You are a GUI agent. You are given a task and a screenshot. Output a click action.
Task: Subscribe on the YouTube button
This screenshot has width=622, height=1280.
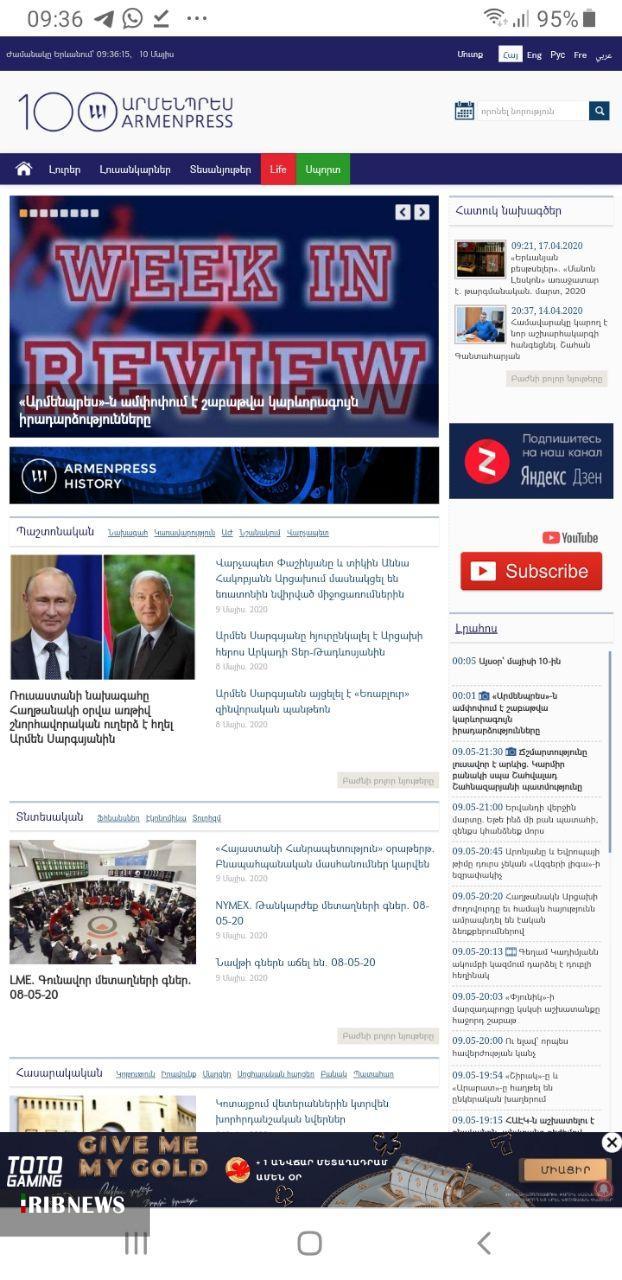coord(531,571)
